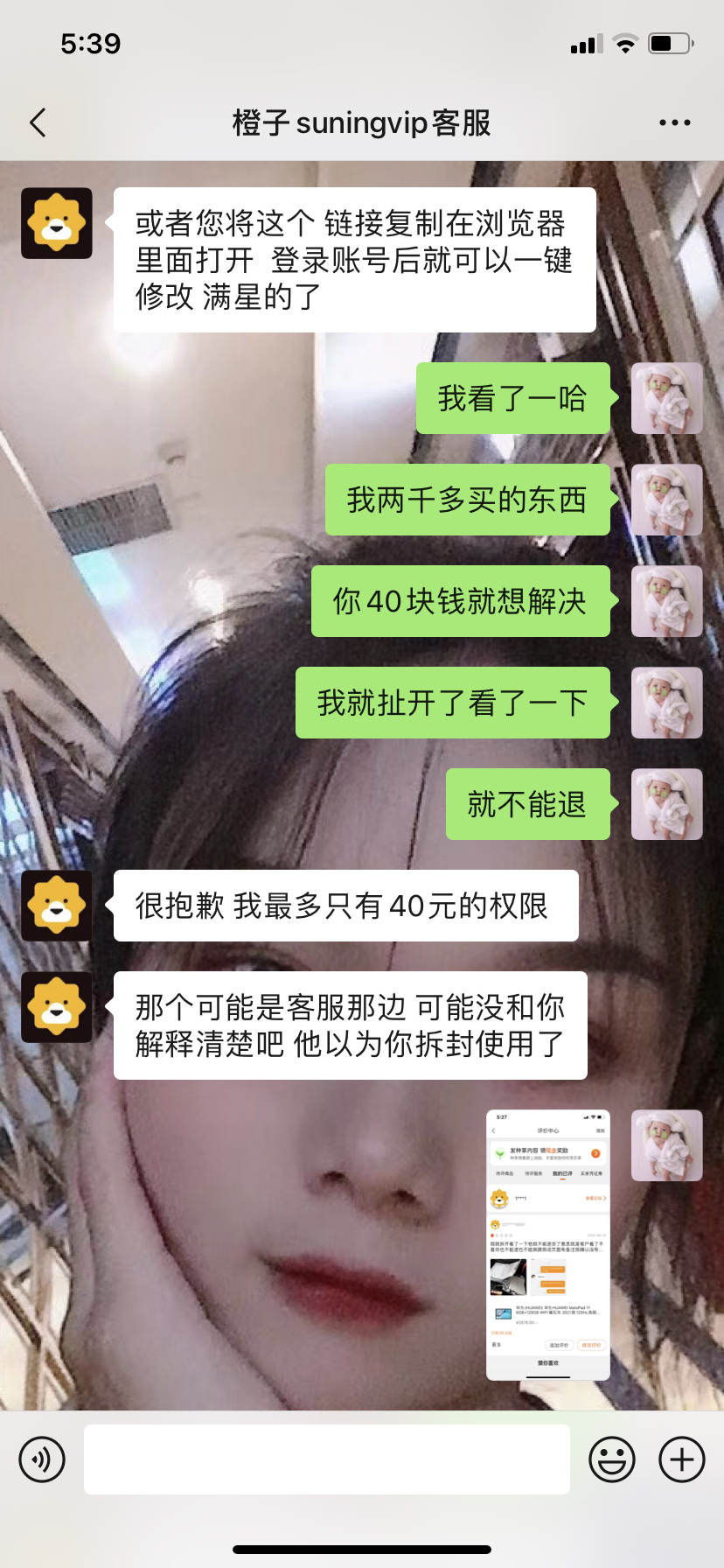
Task: View the sent screenshot image
Action: (x=547, y=1244)
